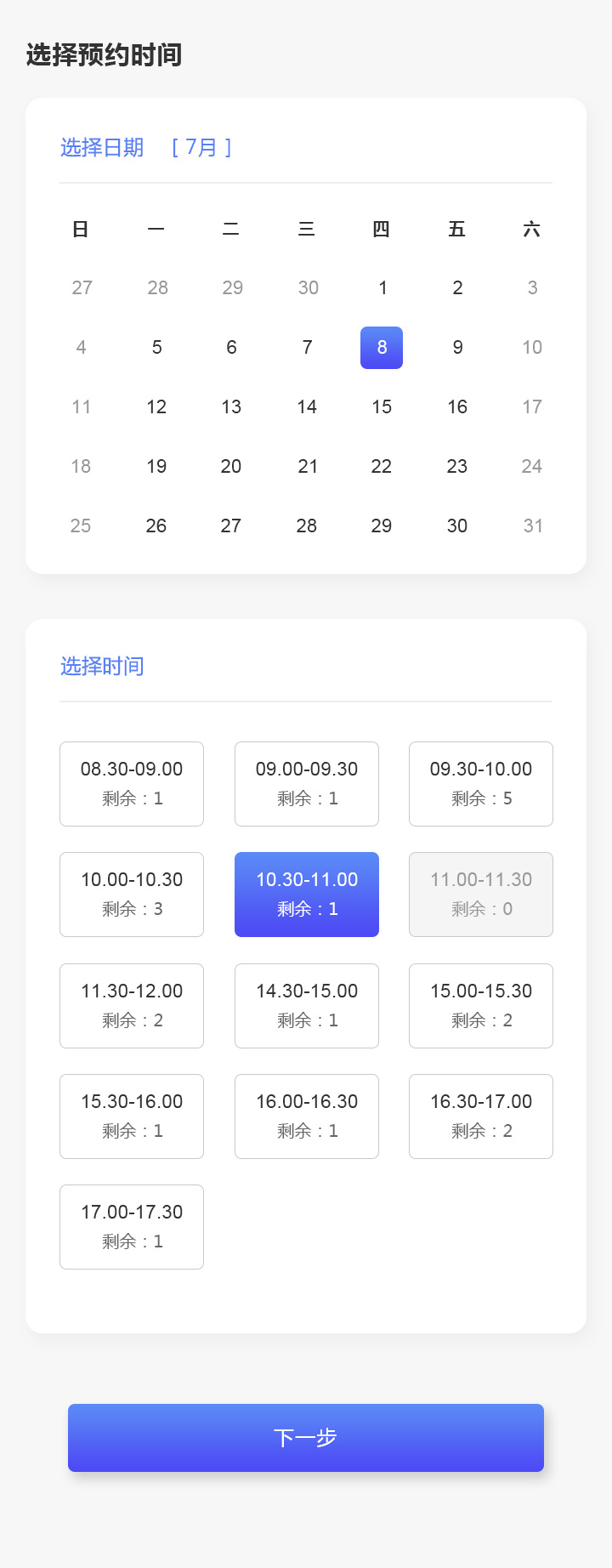Tap the highlighted 10.30-11.00 slot
The image size is (612, 1568).
(307, 894)
